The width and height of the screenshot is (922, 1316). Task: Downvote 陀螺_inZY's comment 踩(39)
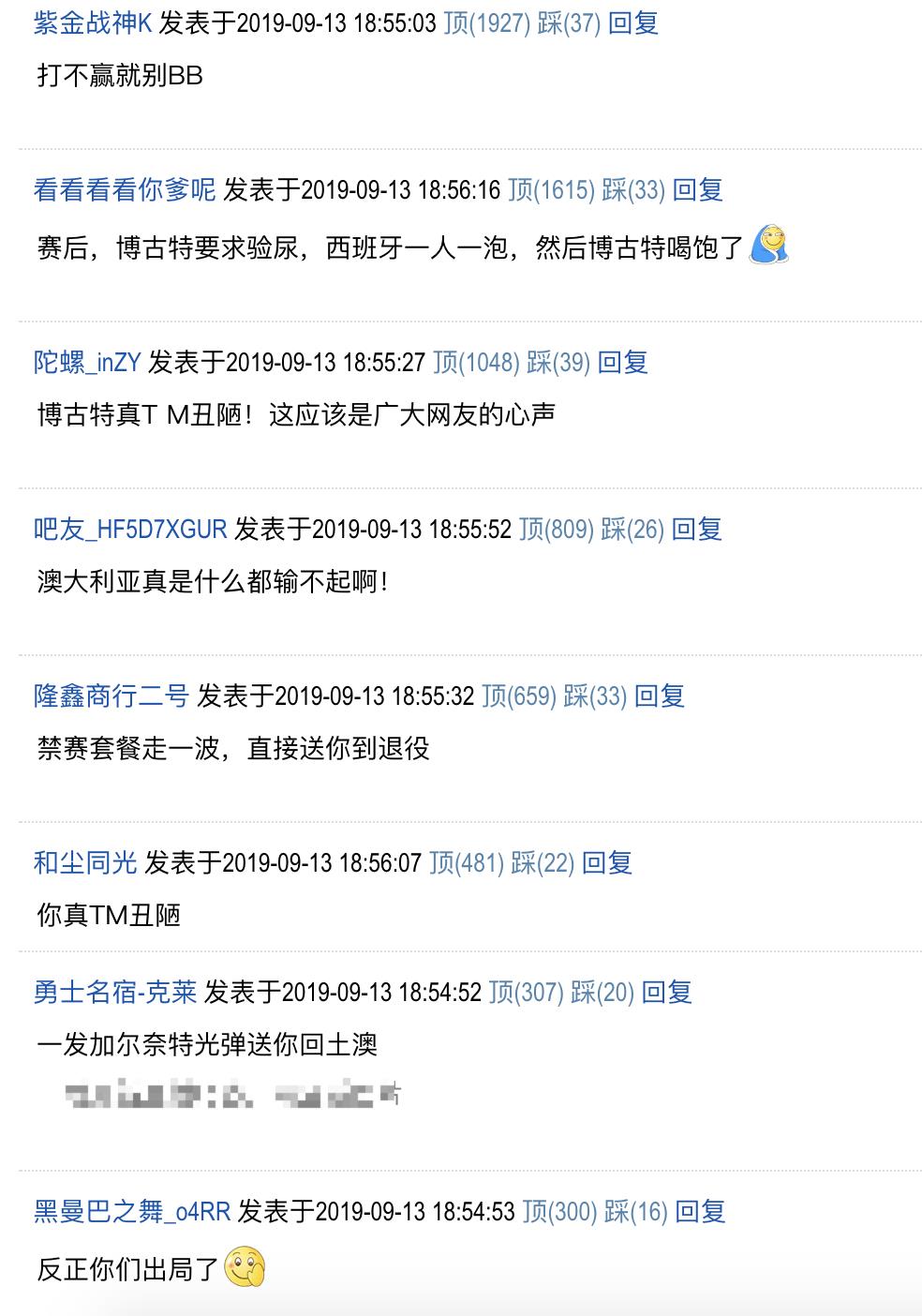tap(558, 362)
